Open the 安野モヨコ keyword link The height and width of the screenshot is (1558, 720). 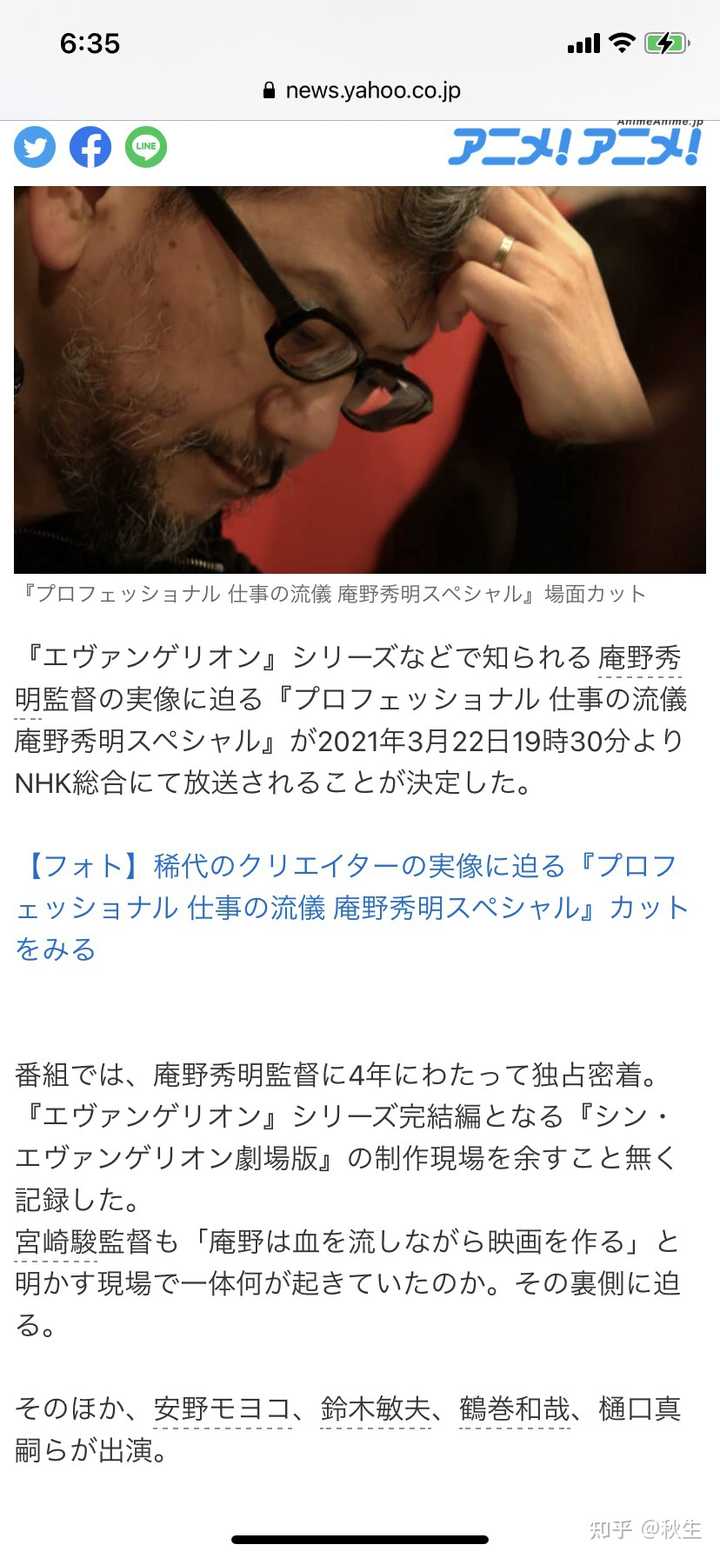click(x=222, y=1409)
